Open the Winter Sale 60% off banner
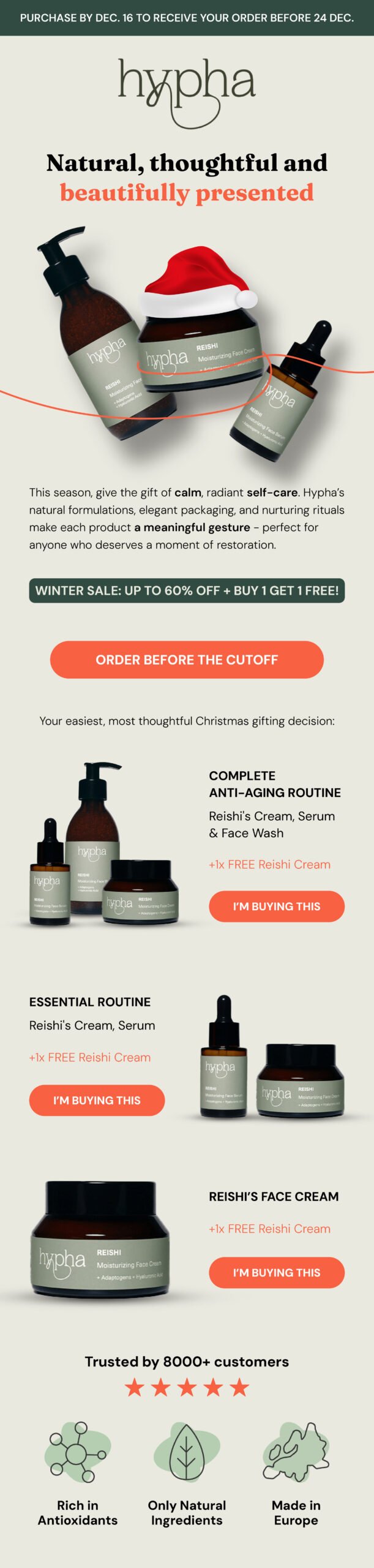 (187, 590)
